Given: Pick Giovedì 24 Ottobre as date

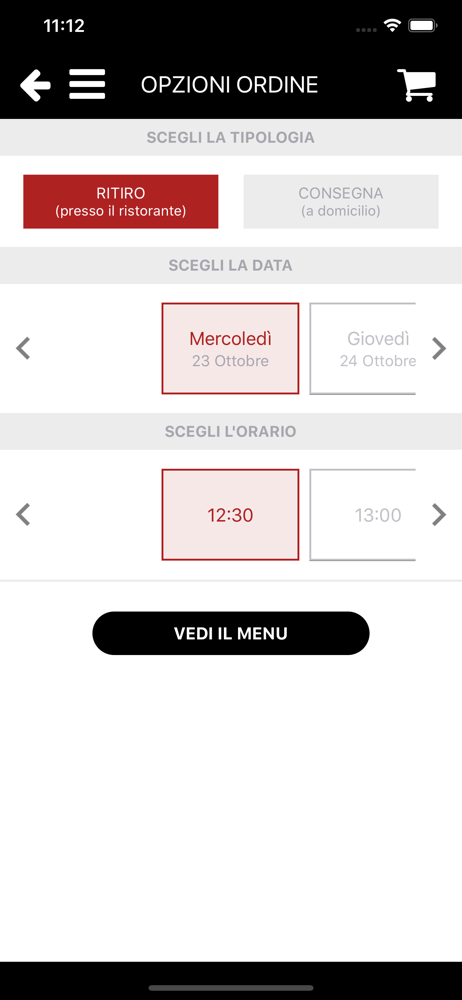Looking at the screenshot, I should coord(362,348).
